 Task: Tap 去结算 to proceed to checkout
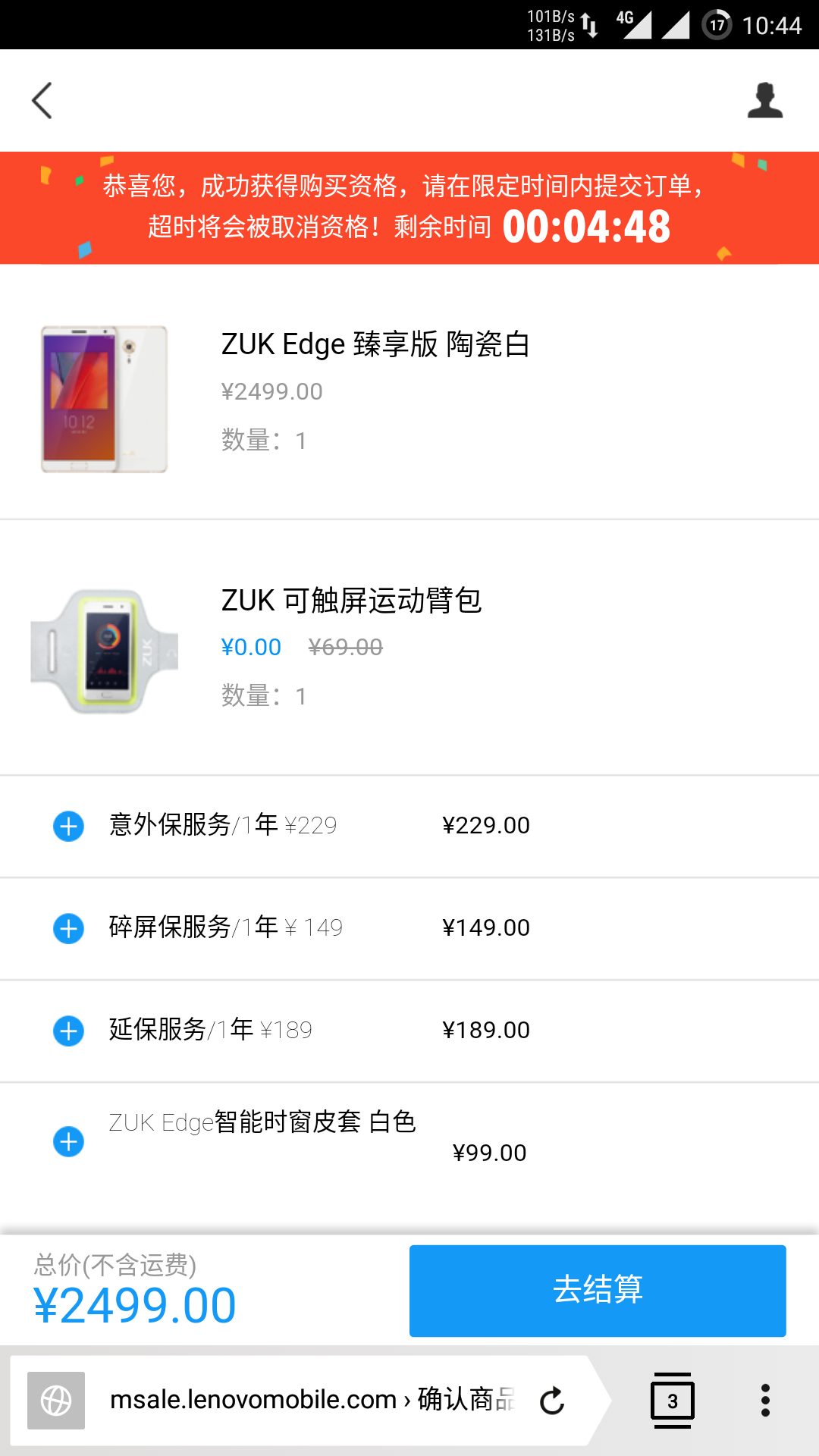tap(597, 1290)
